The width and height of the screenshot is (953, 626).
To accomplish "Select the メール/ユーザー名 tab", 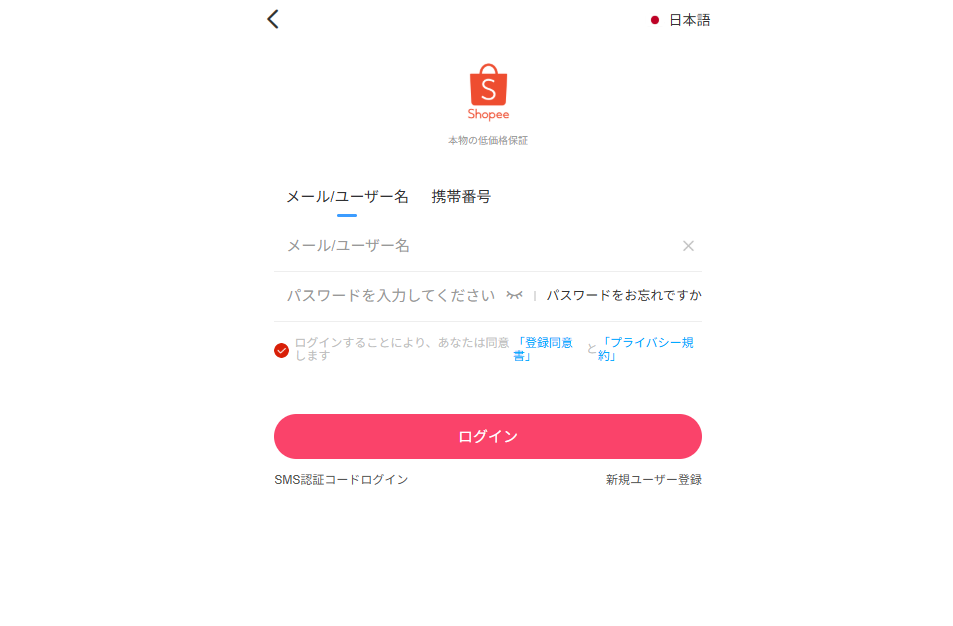I will pyautogui.click(x=347, y=197).
